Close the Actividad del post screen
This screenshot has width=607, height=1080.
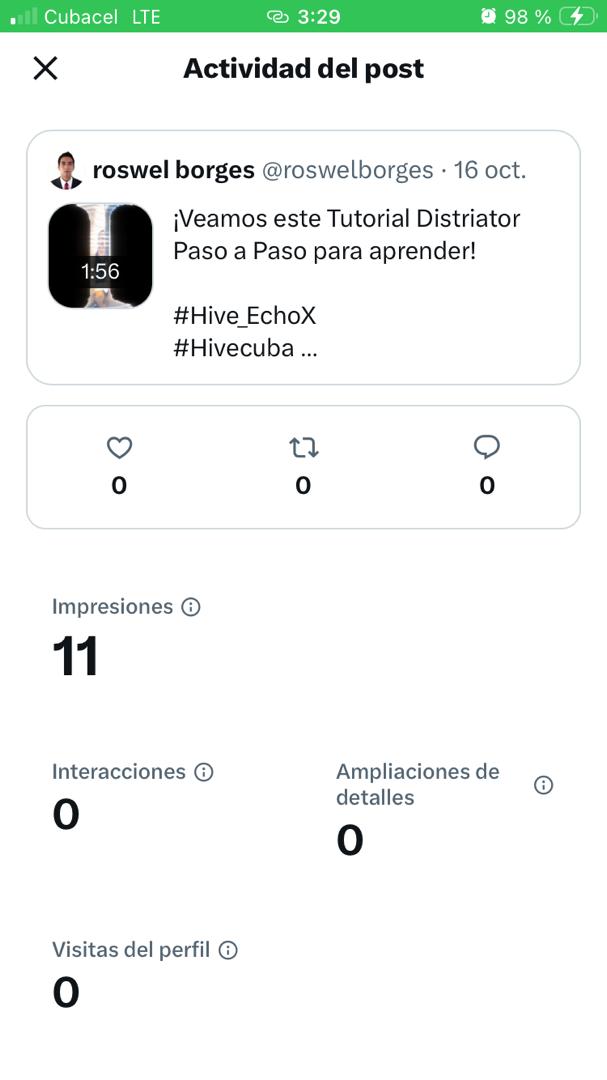click(x=46, y=68)
